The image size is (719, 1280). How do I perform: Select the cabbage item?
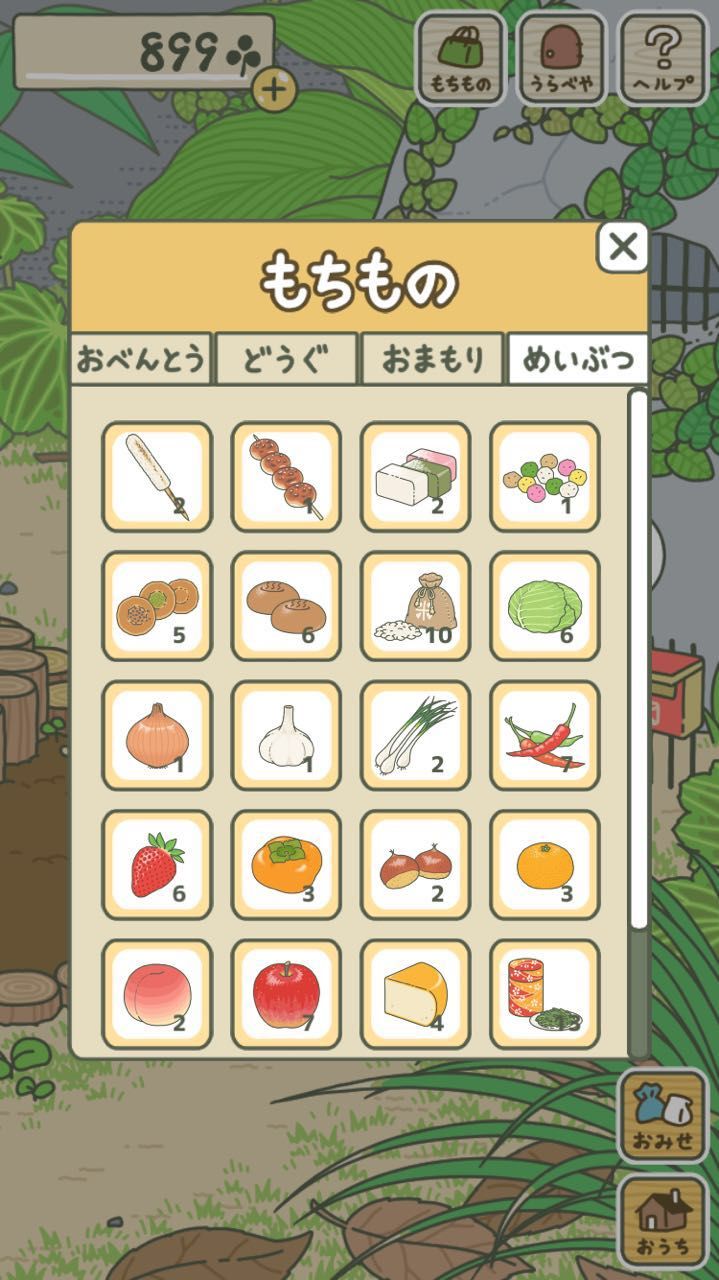coord(544,606)
